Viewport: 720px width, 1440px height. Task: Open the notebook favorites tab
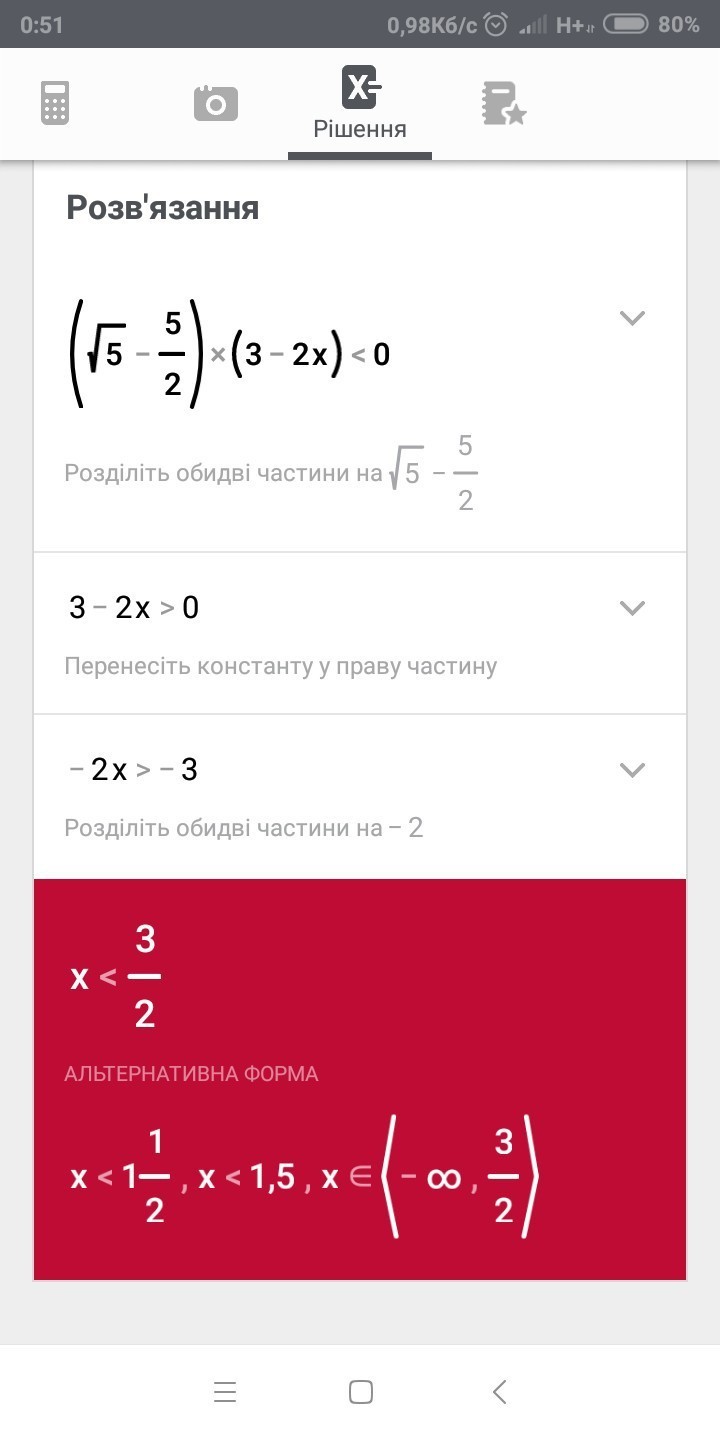pos(503,103)
